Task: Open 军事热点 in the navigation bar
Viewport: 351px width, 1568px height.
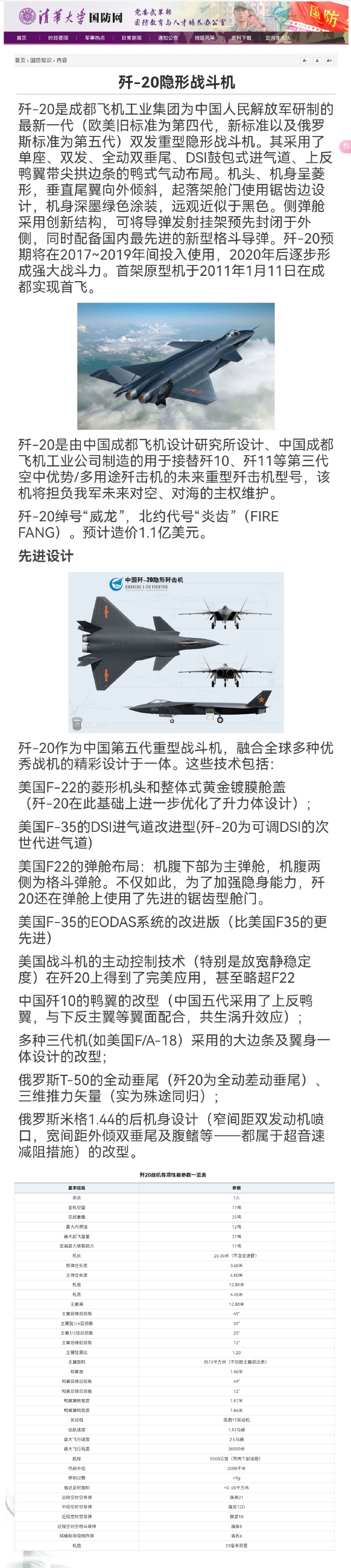Action: (94, 38)
